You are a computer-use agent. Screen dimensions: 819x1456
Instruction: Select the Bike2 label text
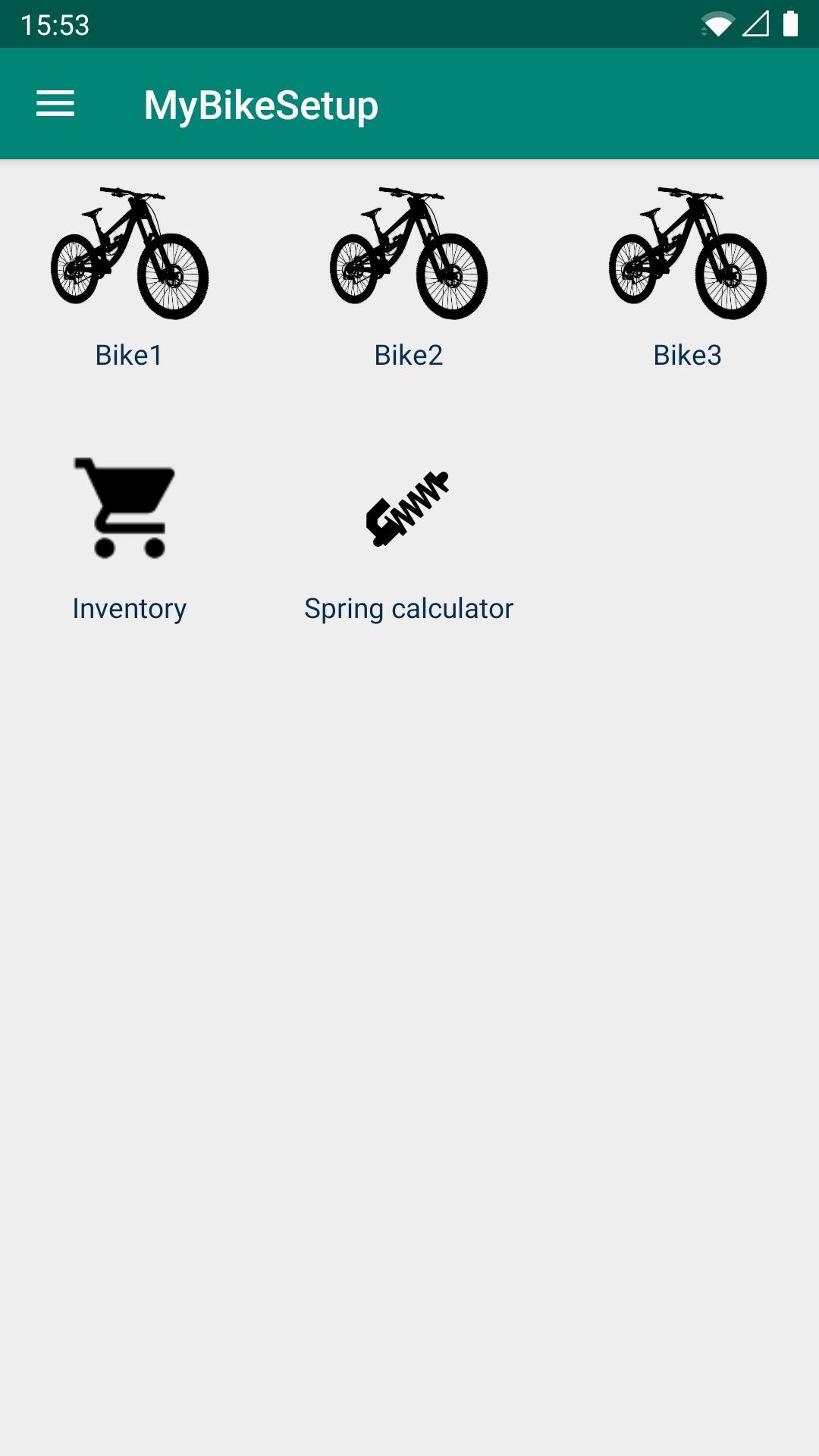click(x=409, y=354)
